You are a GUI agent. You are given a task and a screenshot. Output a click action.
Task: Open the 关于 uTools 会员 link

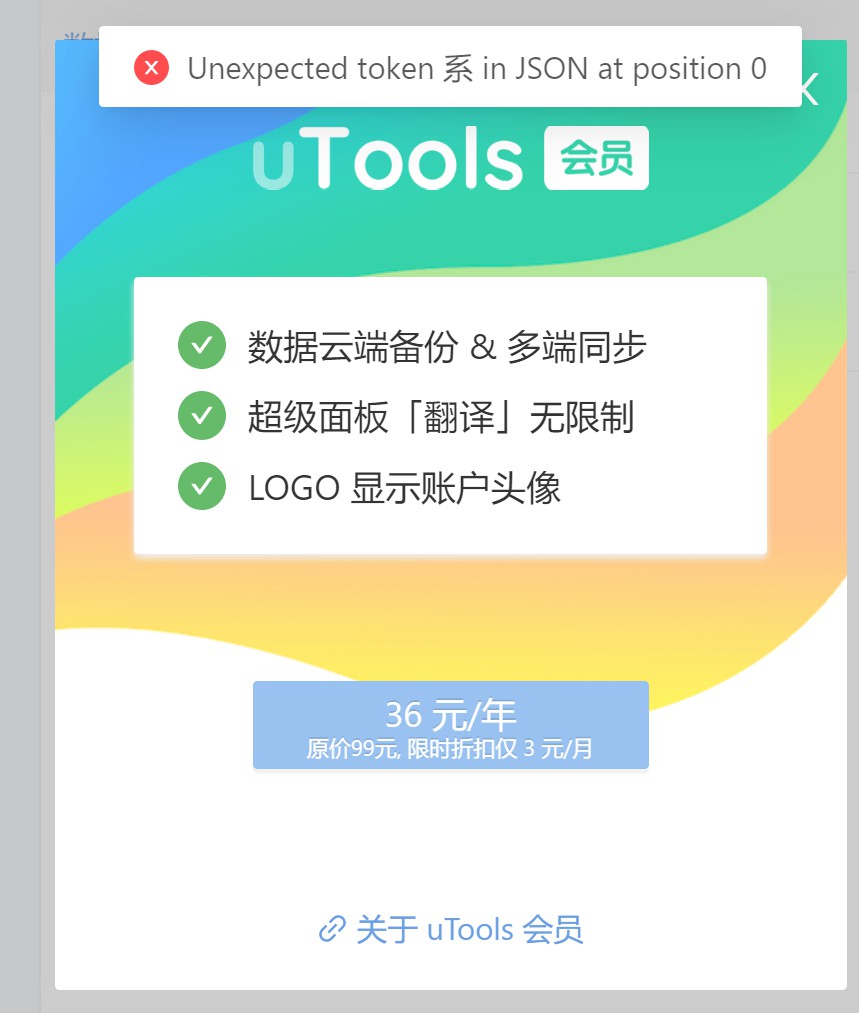coord(450,929)
